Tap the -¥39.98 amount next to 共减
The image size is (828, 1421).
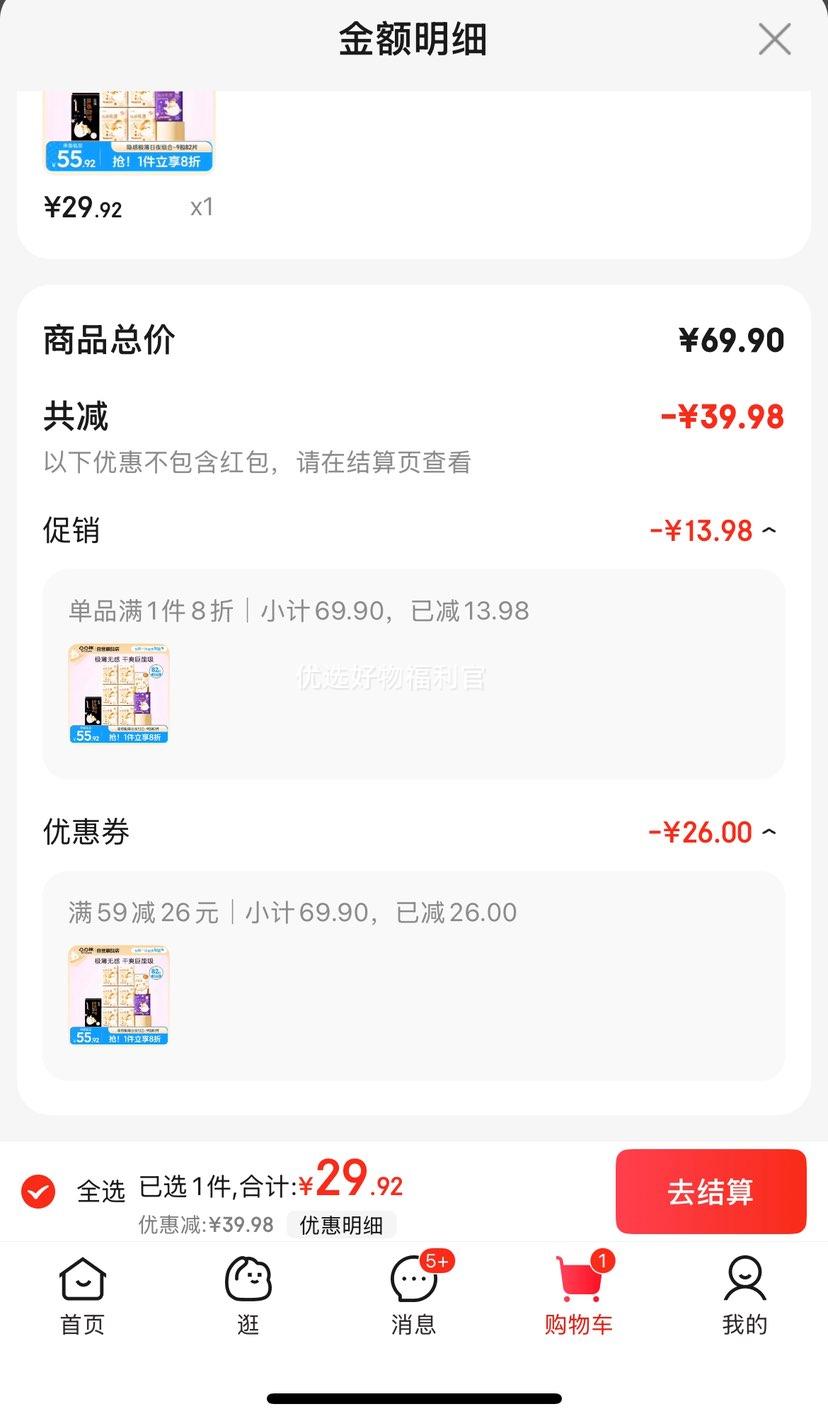click(722, 416)
